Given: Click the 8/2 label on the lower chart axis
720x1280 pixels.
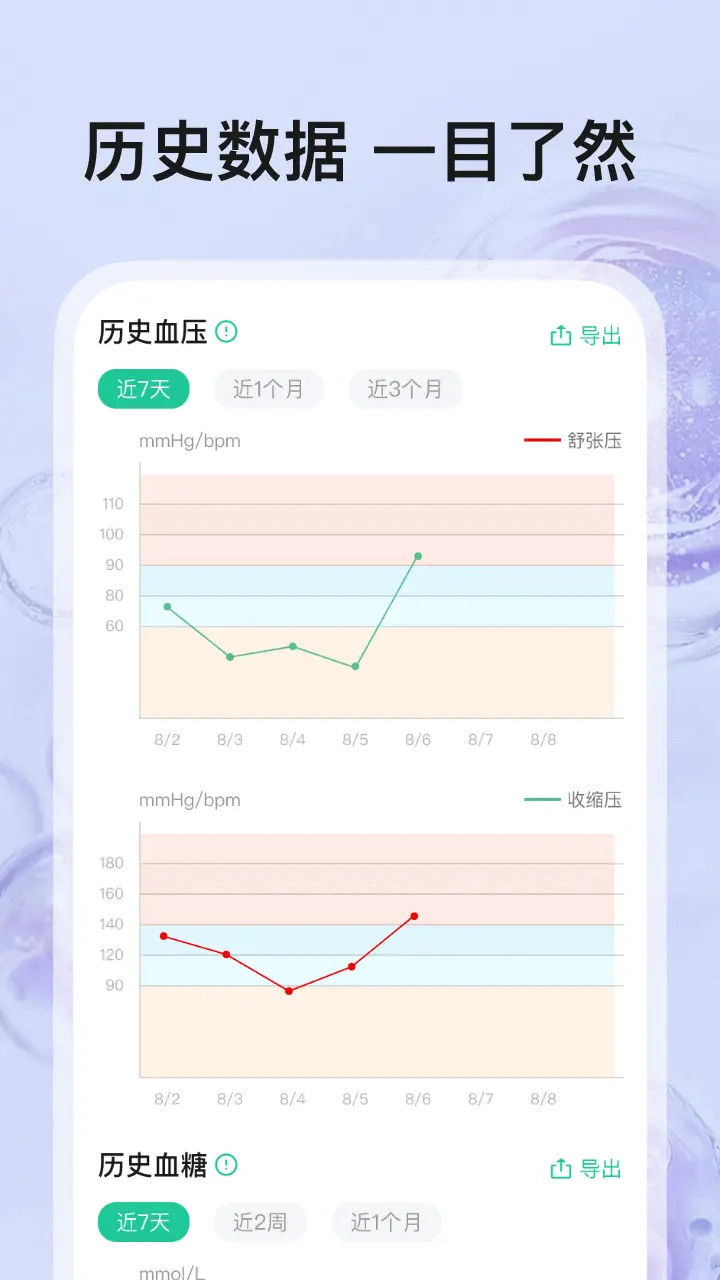Looking at the screenshot, I should click(x=167, y=1098).
